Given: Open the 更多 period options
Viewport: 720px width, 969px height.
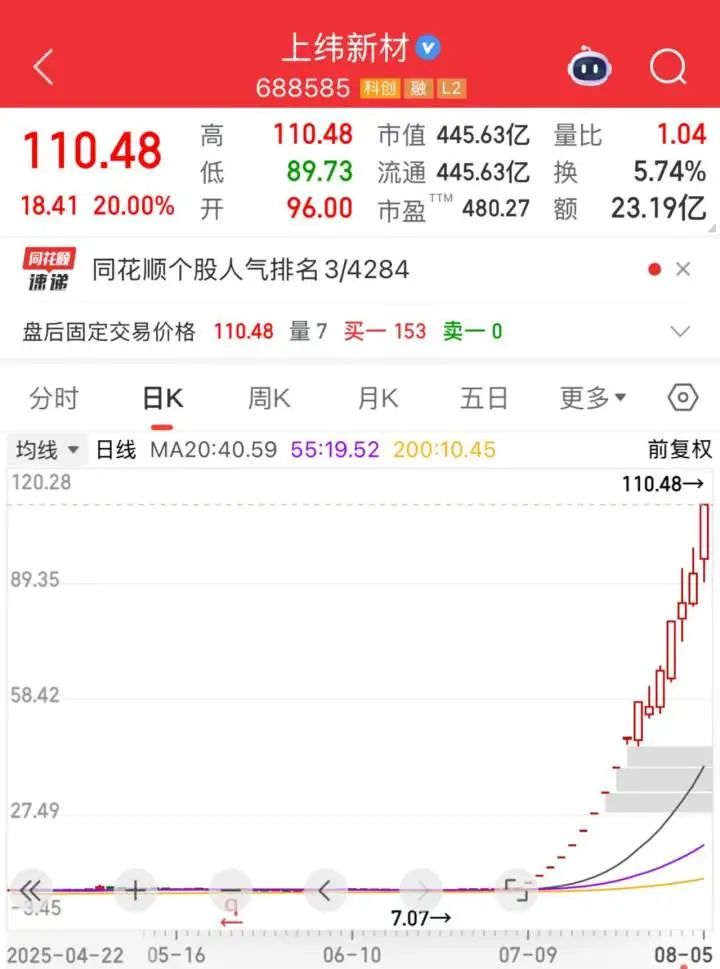Looking at the screenshot, I should coord(592,397).
